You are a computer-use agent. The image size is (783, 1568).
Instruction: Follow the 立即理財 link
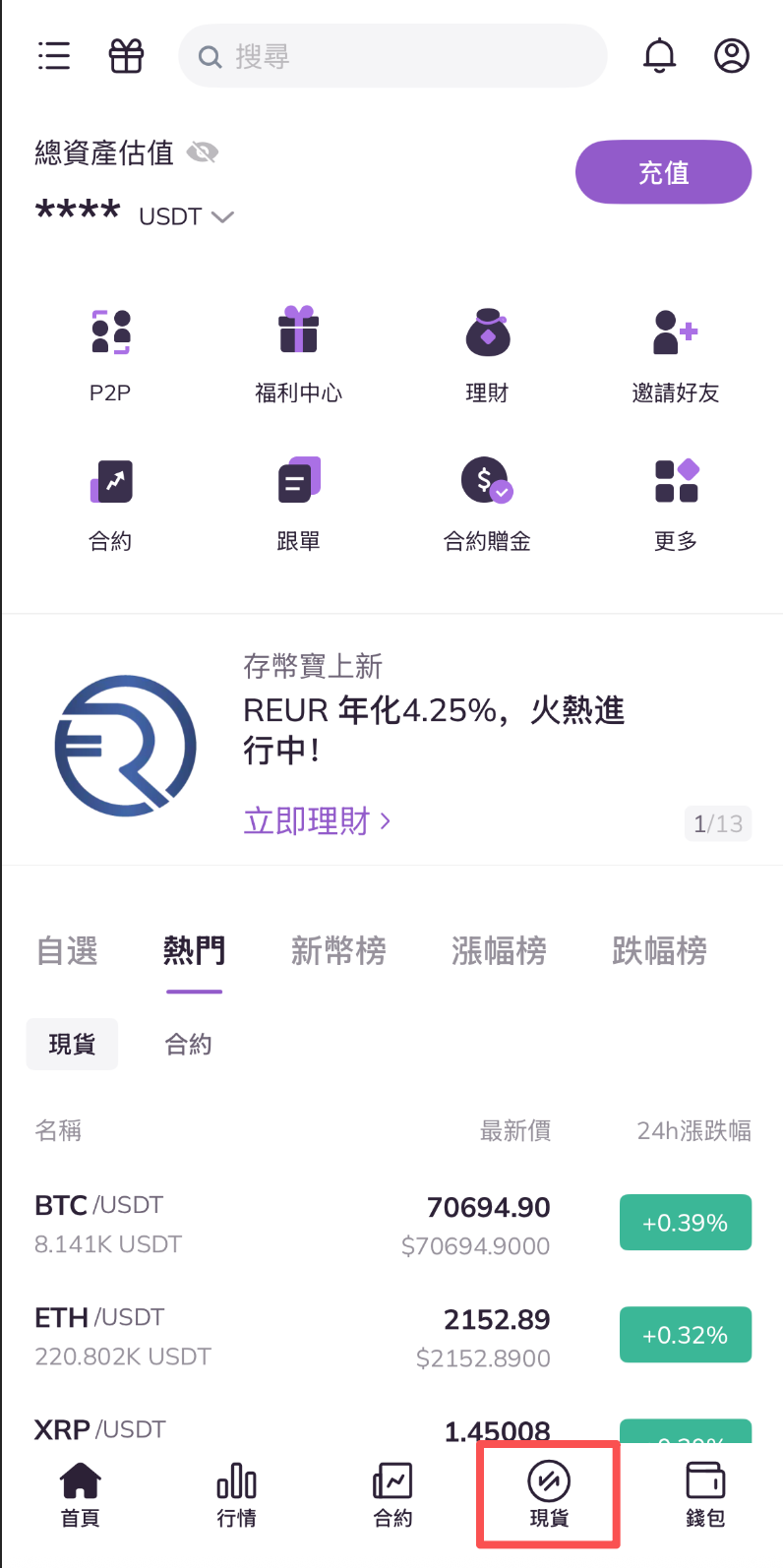click(x=317, y=820)
